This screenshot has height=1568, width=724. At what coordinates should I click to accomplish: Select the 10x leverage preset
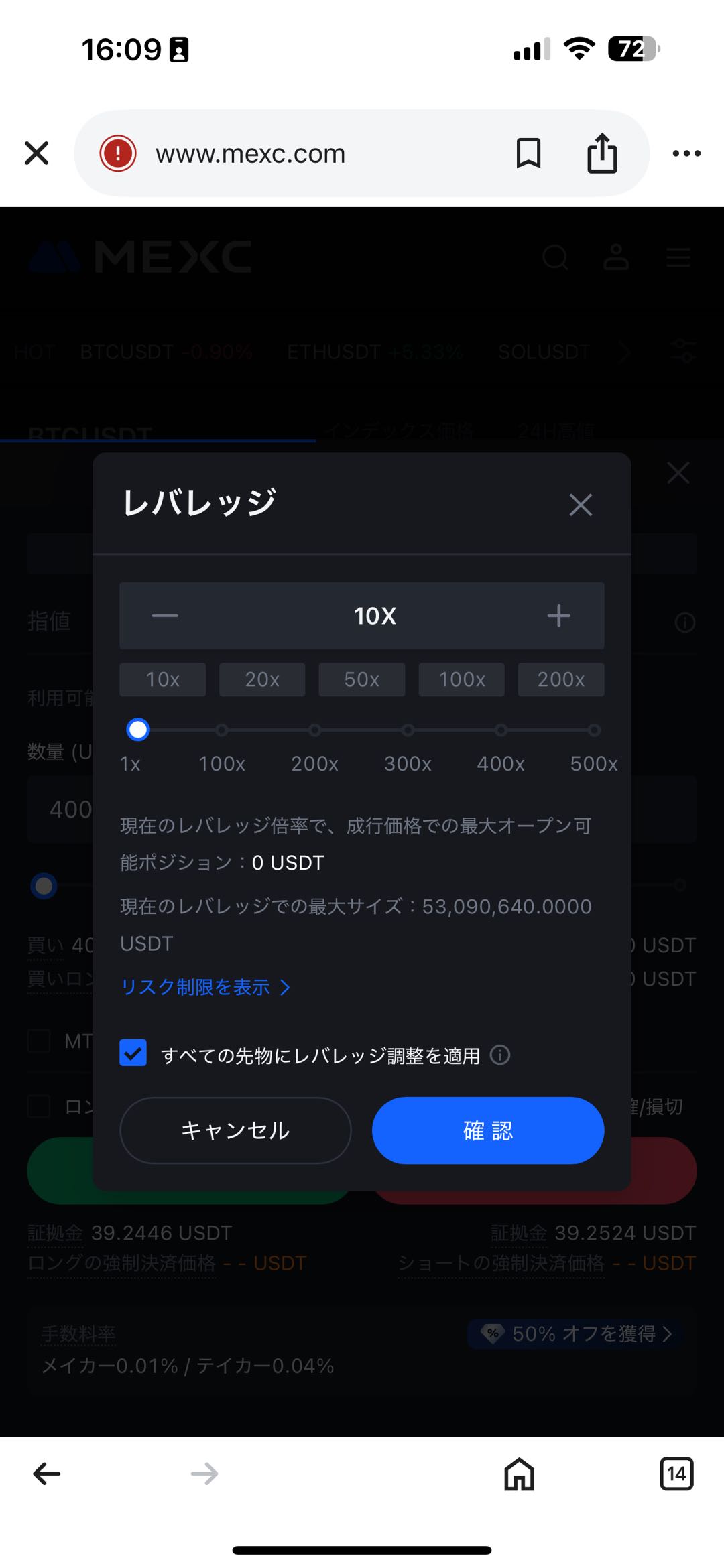[x=163, y=679]
